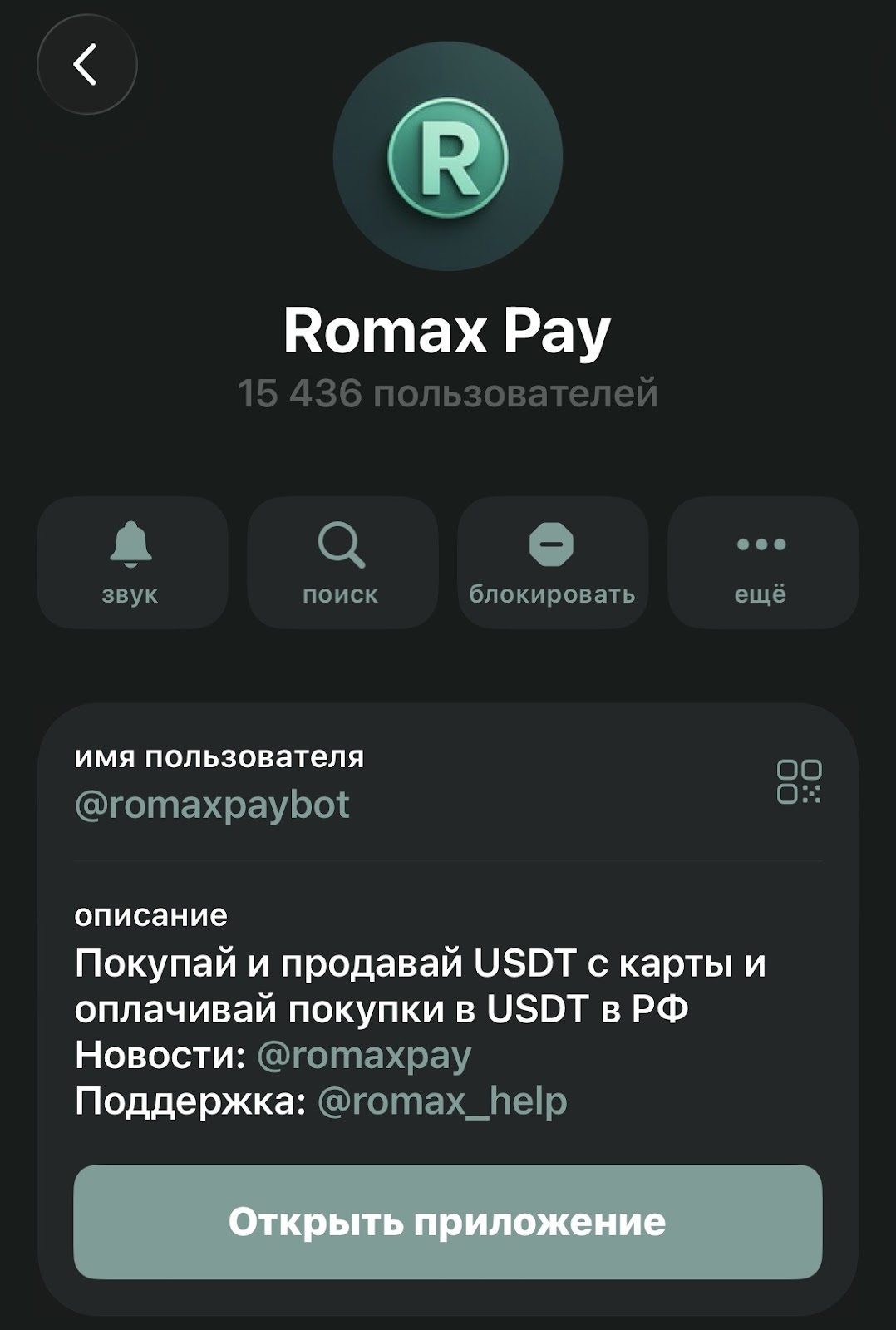Image resolution: width=896 pixels, height=1330 pixels.
Task: Open the @romaxpay news channel link
Action: pyautogui.click(x=364, y=1055)
